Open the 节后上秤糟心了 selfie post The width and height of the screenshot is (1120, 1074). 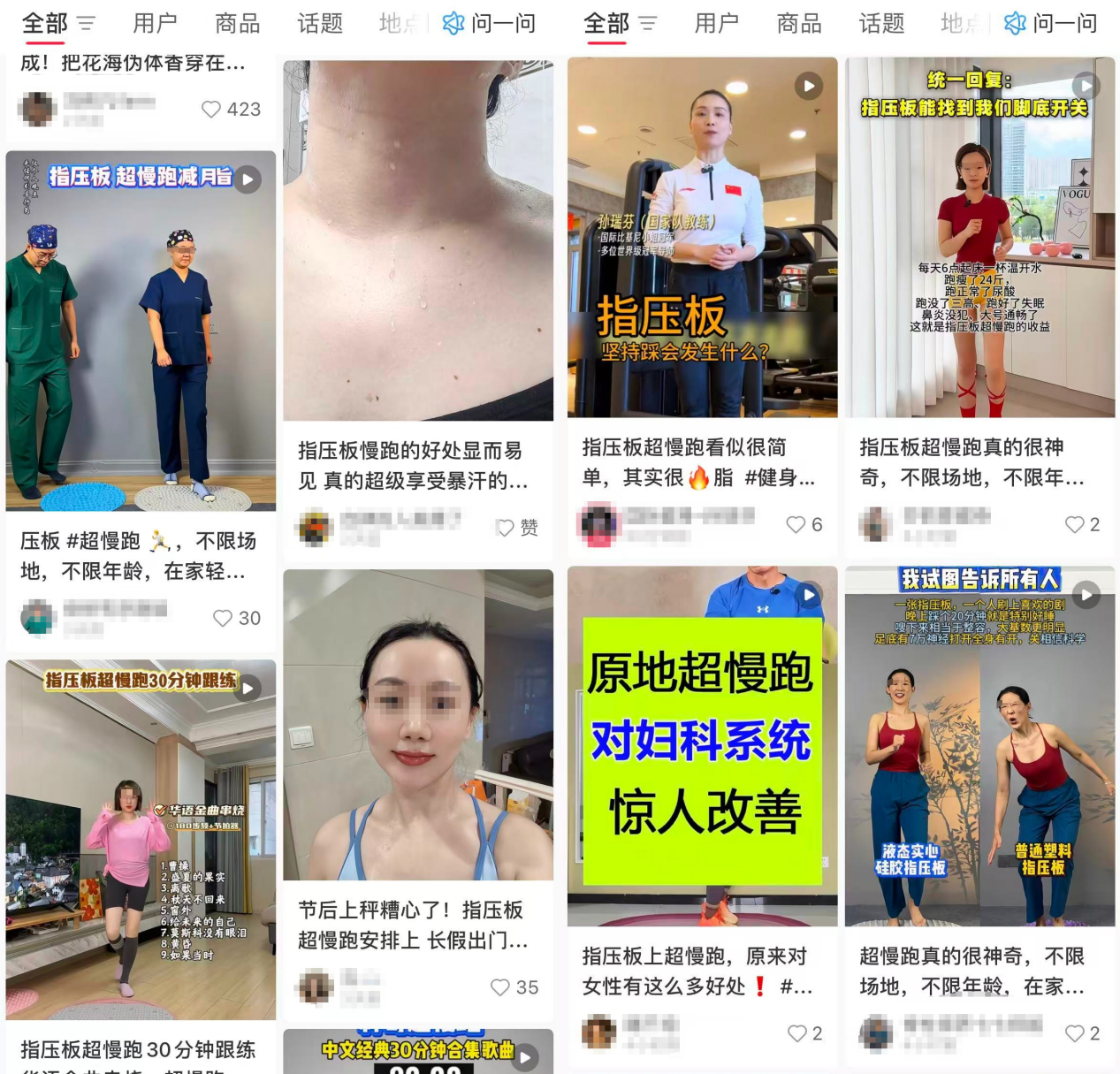(418, 725)
